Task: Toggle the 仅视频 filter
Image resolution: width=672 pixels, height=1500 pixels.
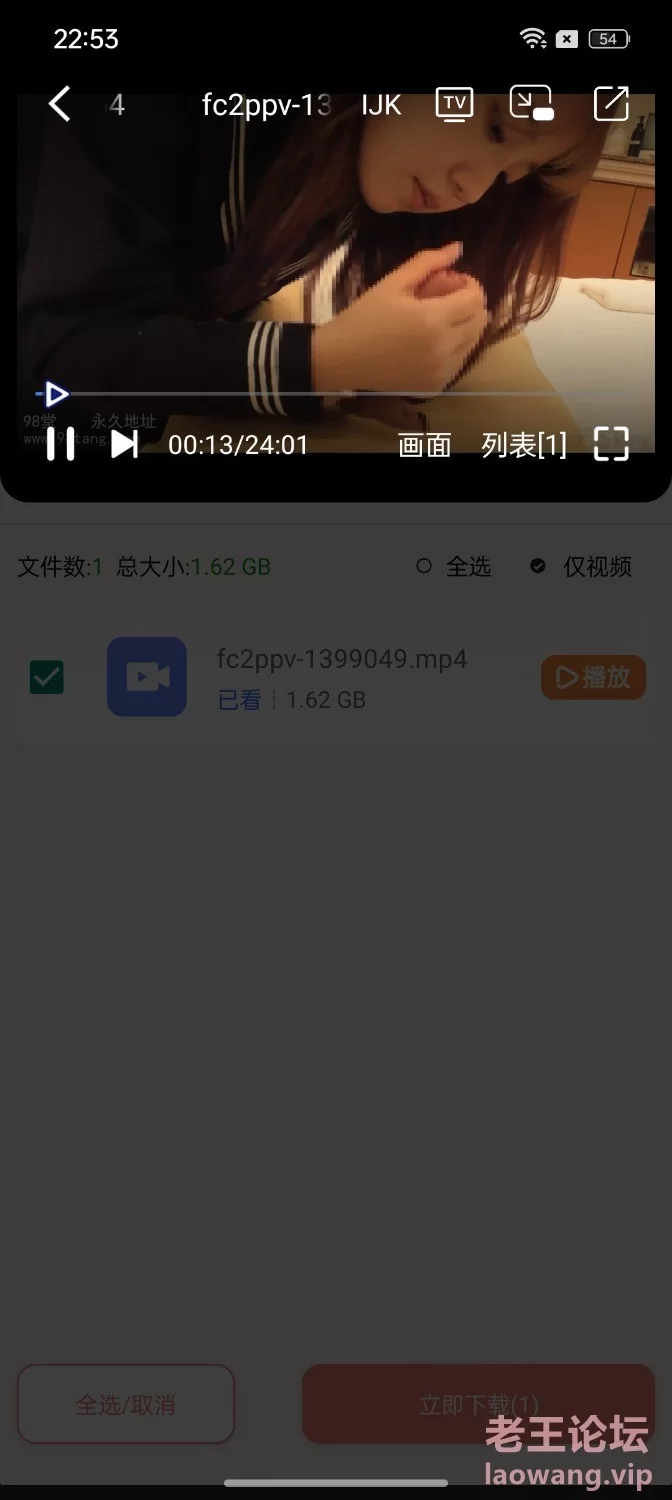Action: click(x=582, y=567)
